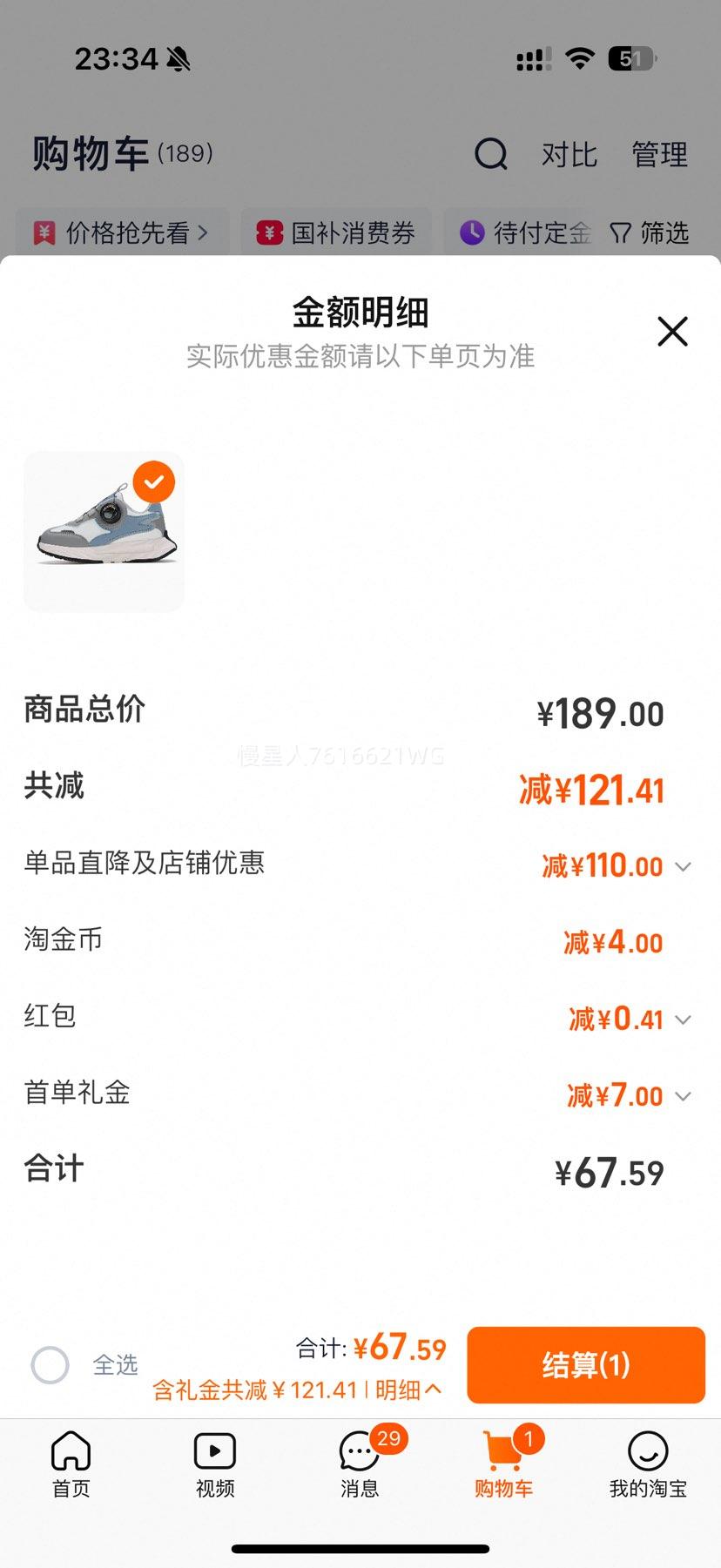This screenshot has width=721, height=1568.
Task: Open the 我的淘宝 profile tab
Action: click(x=648, y=1464)
